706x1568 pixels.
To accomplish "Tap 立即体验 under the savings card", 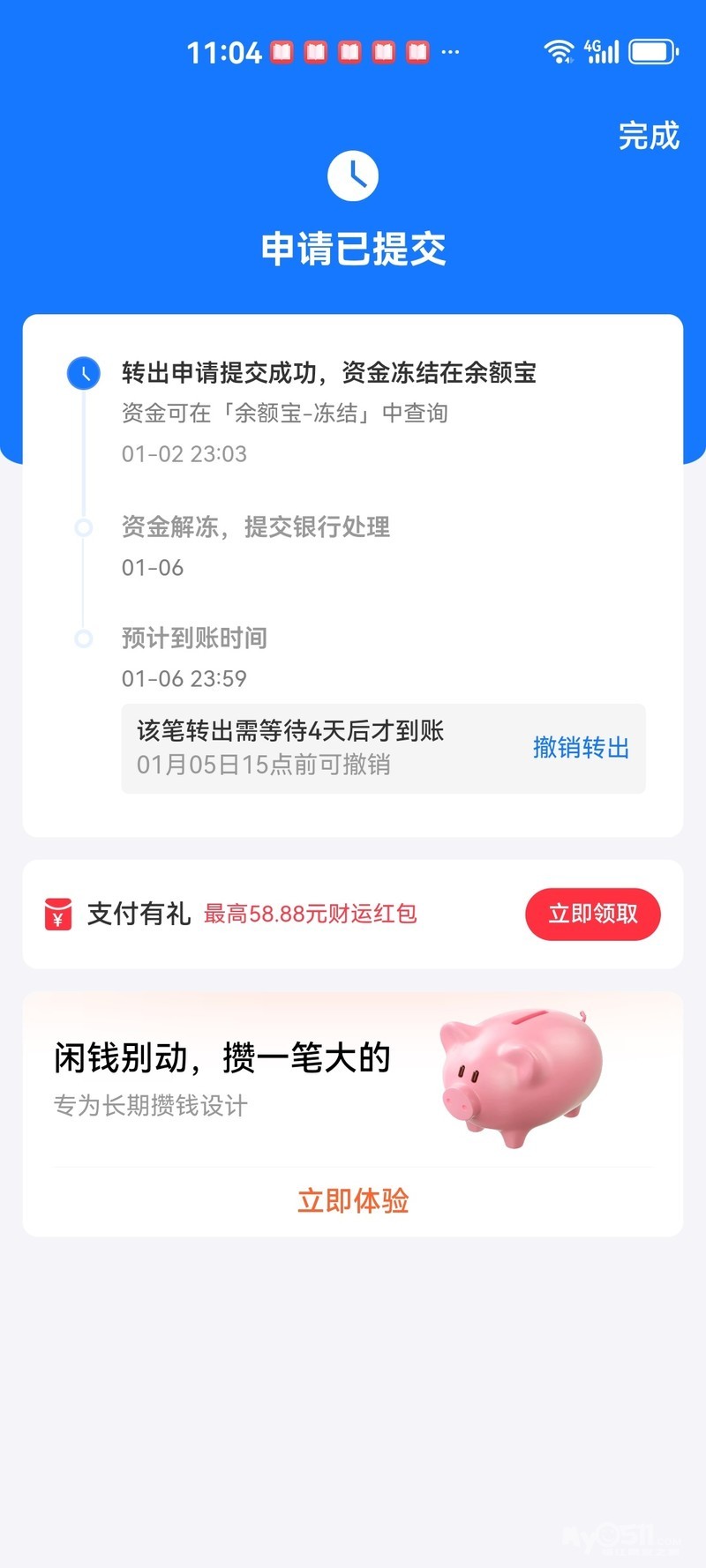I will coord(353,1201).
